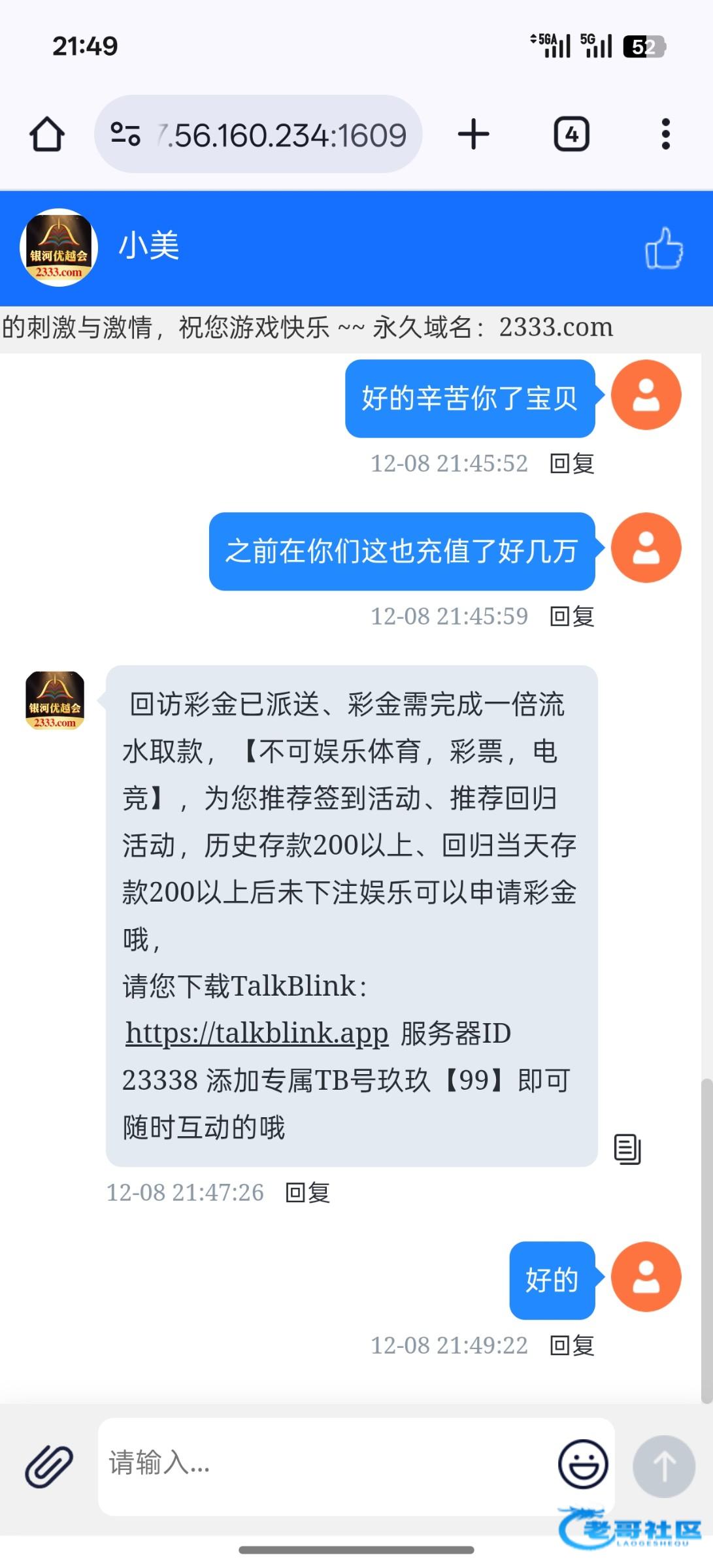Focus the 请输入 message field
This screenshot has width=713, height=1568.
point(327,1463)
